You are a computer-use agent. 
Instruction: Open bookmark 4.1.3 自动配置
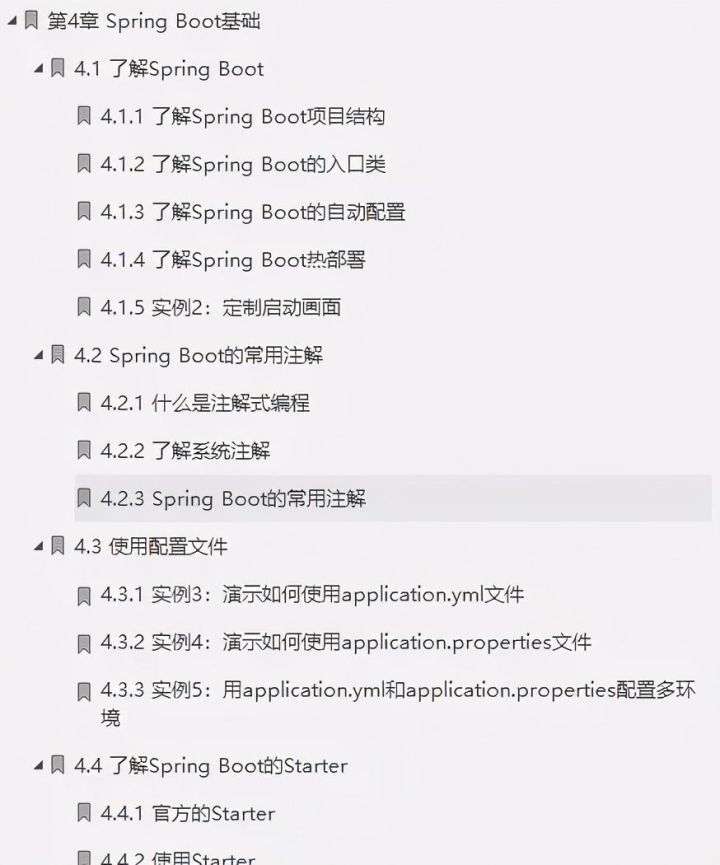point(252,212)
